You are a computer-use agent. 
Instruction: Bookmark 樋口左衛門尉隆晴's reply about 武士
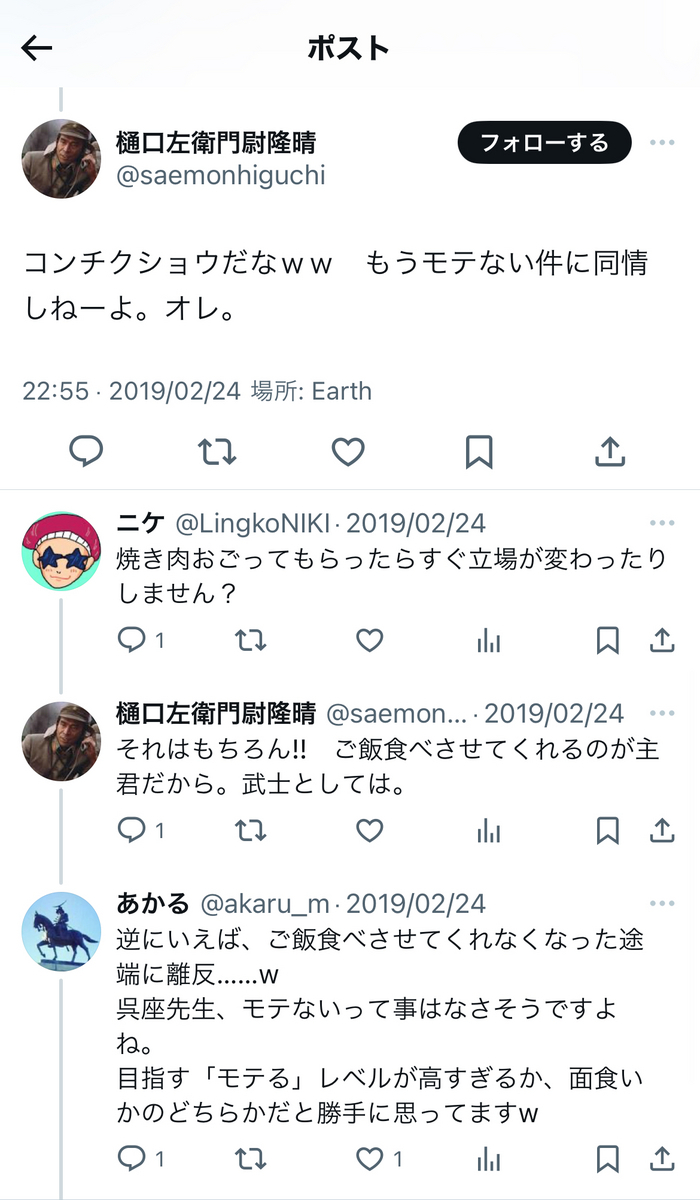(x=607, y=830)
